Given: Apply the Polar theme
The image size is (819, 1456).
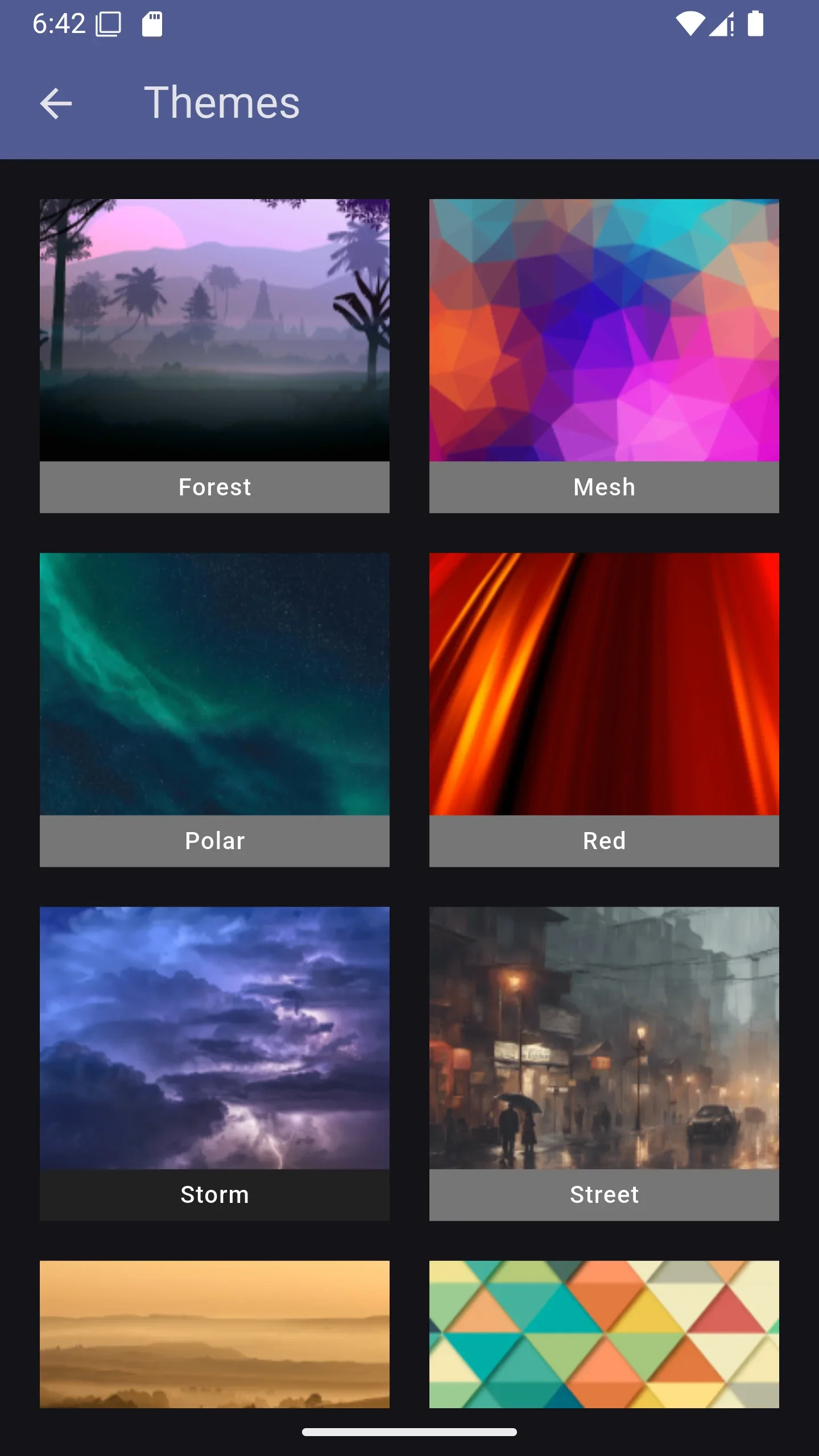Looking at the screenshot, I should (214, 709).
